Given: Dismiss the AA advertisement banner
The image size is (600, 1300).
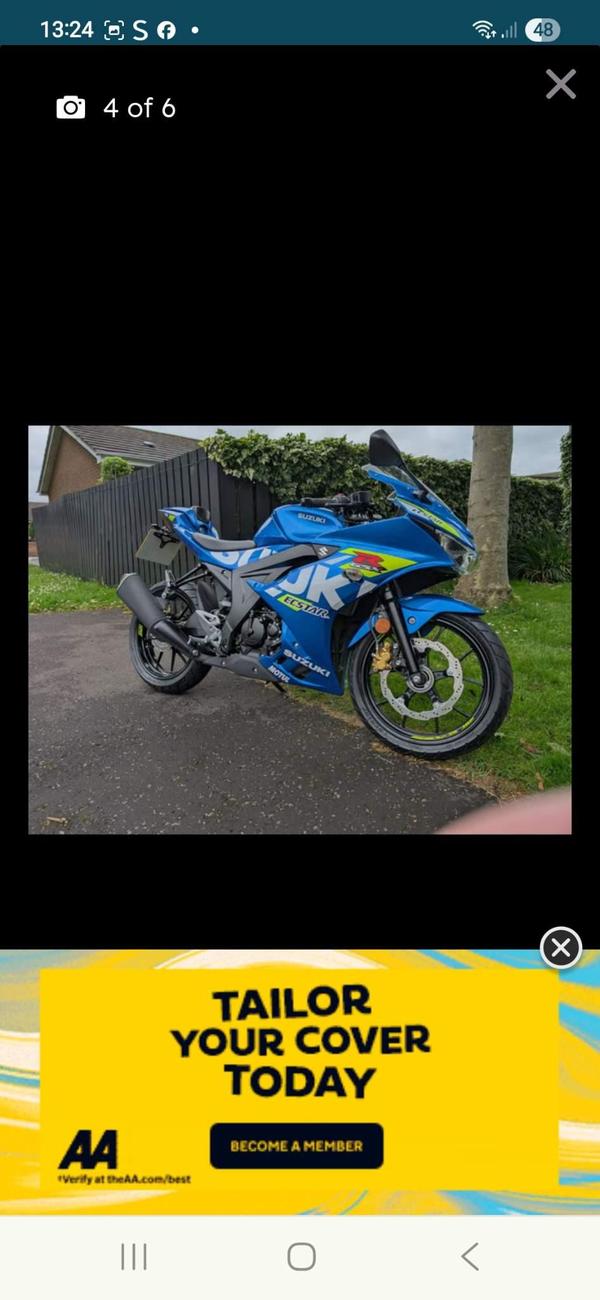Looking at the screenshot, I should pos(561,947).
